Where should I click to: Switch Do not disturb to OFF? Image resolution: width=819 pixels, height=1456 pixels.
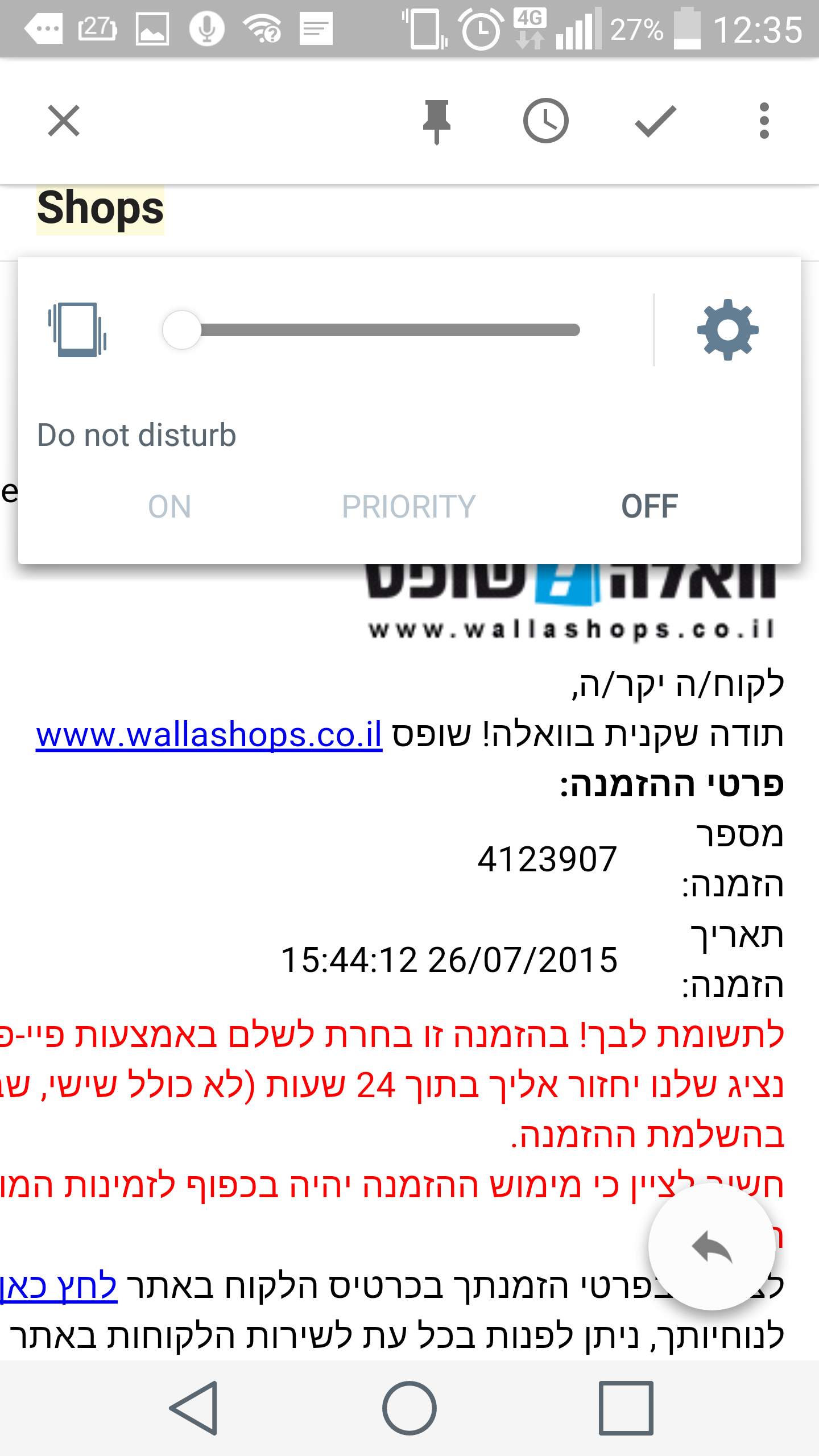pyautogui.click(x=650, y=506)
